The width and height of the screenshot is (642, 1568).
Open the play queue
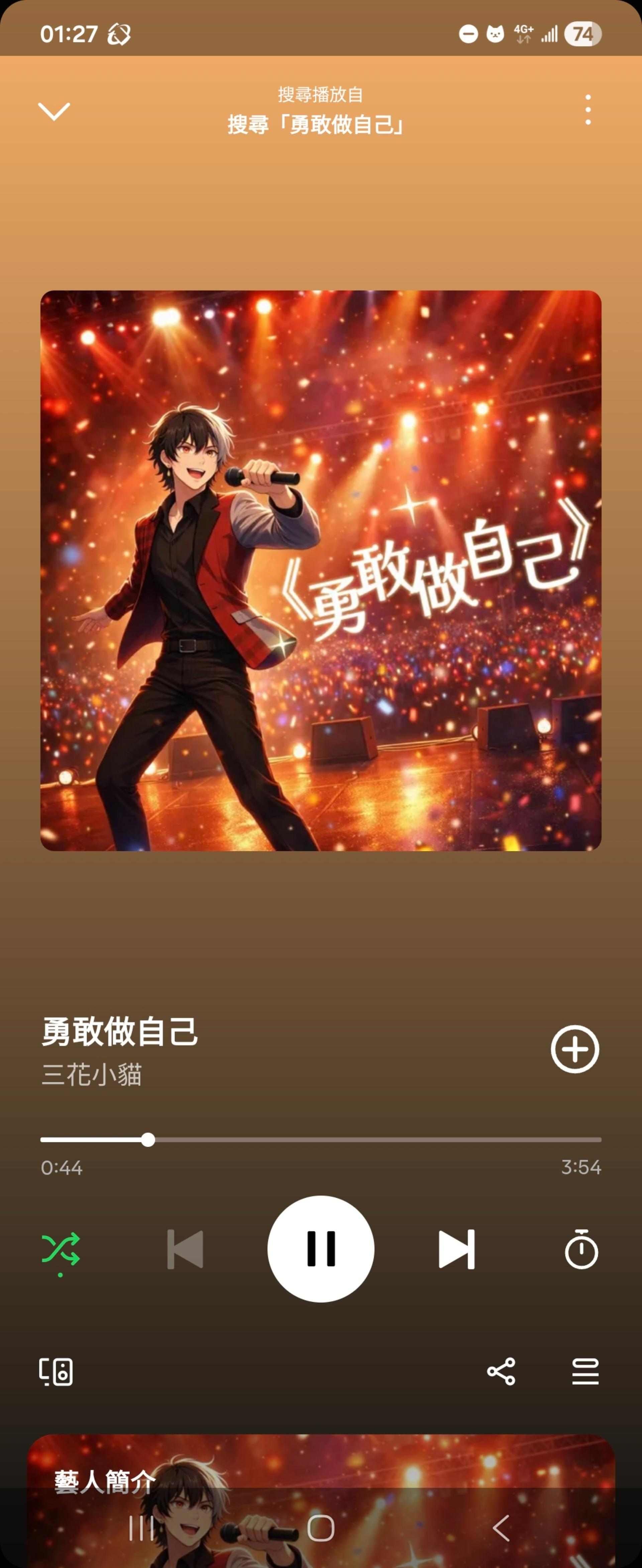tap(585, 1372)
